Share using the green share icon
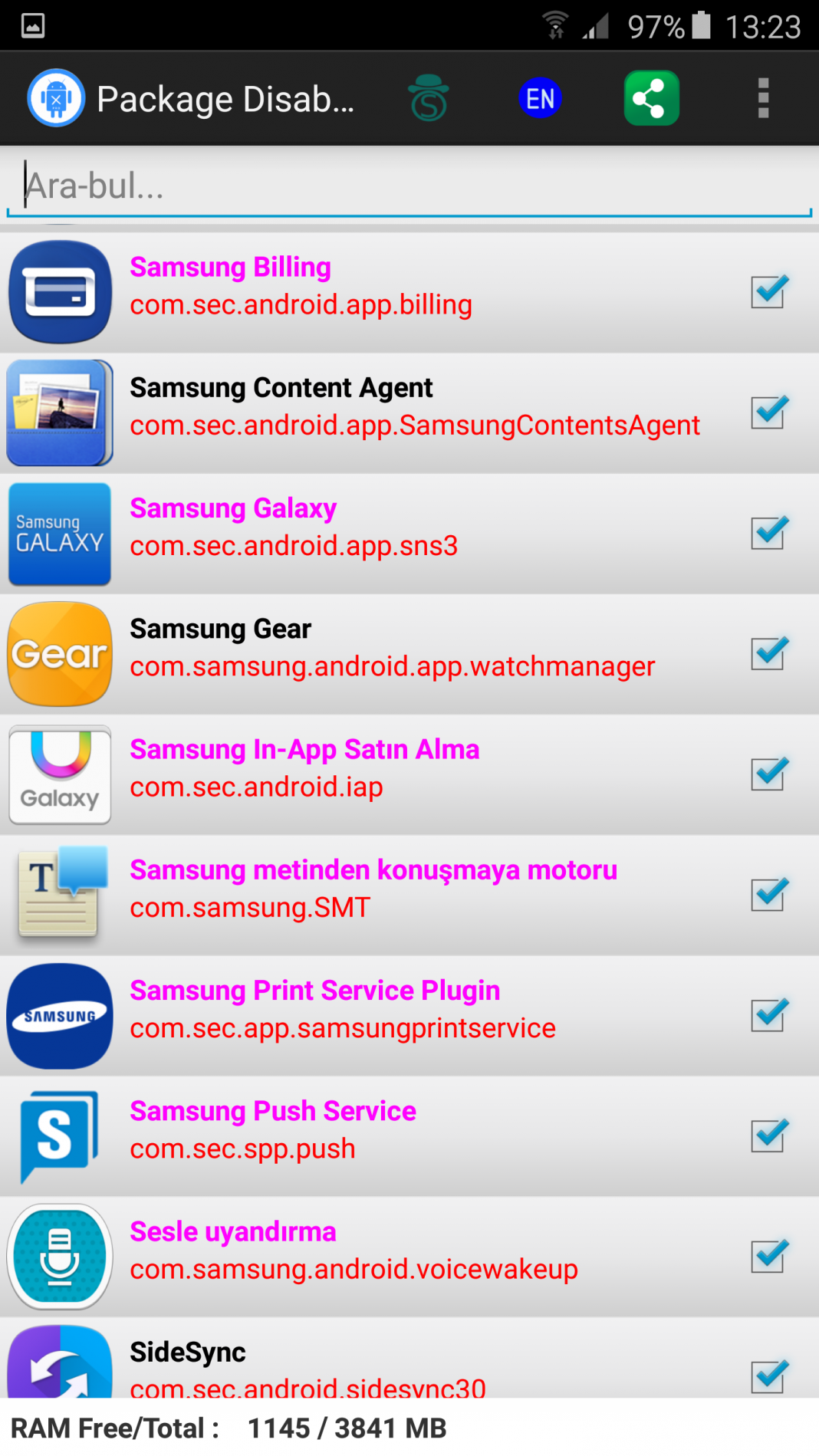This screenshot has height=1456, width=819. coord(651,99)
